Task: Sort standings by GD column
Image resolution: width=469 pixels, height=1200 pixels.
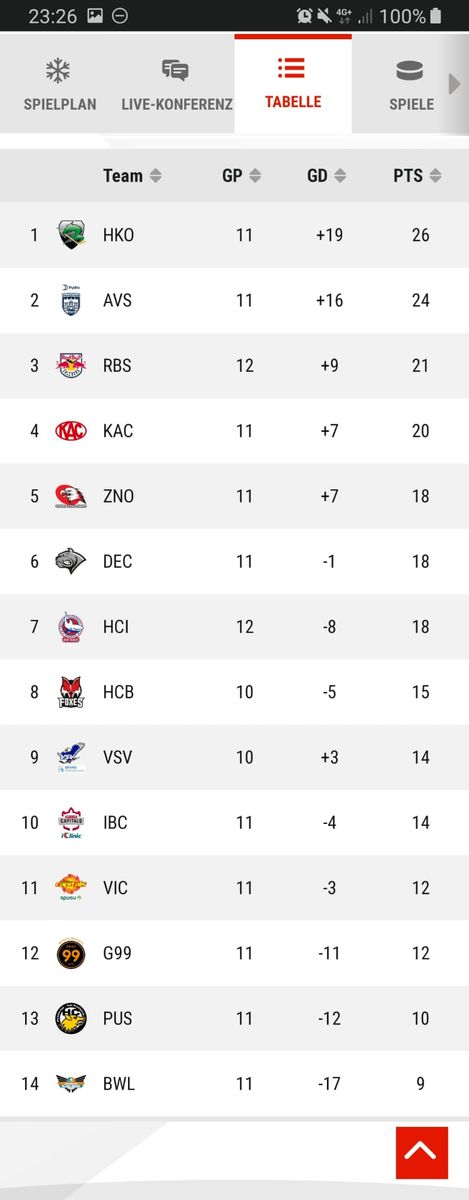Action: 327,176
